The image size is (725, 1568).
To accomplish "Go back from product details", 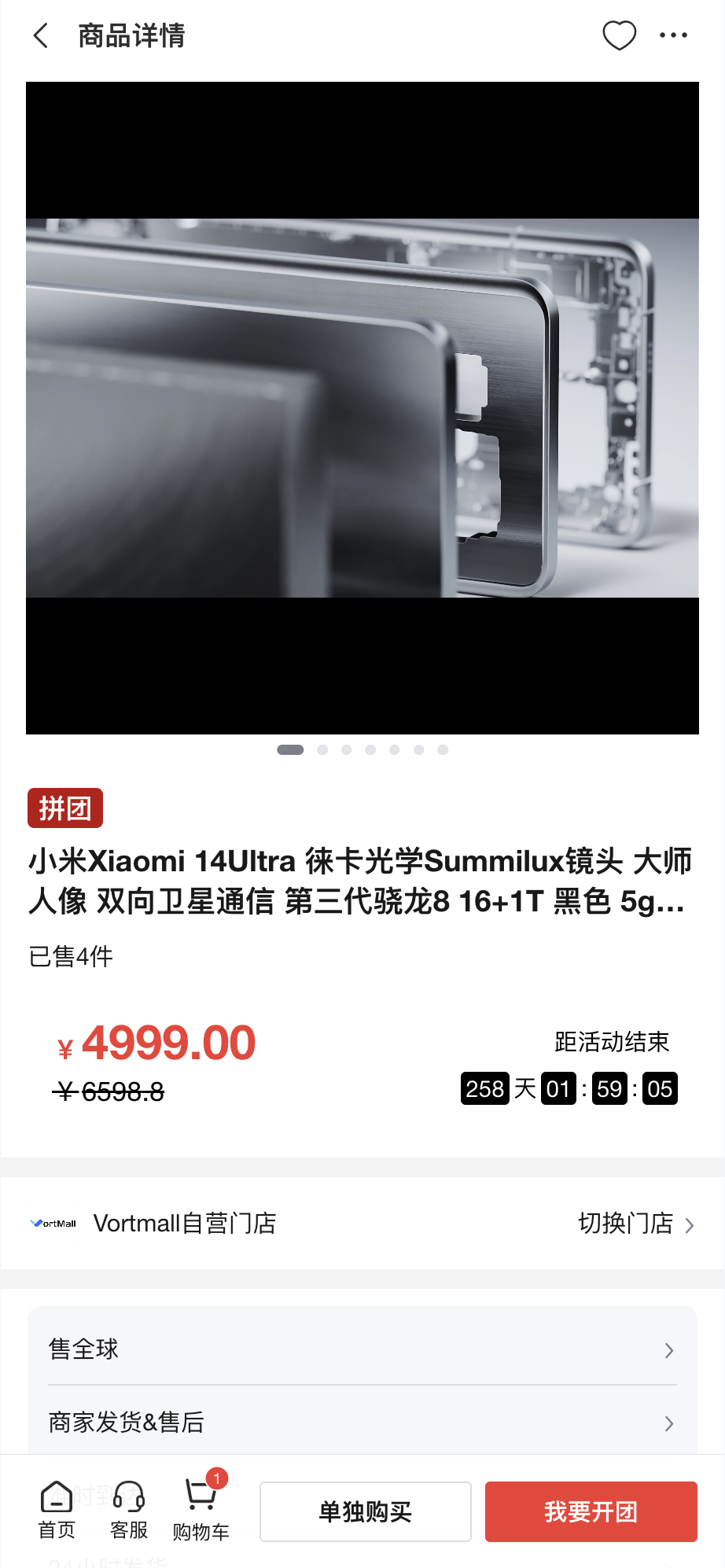I will pyautogui.click(x=42, y=36).
